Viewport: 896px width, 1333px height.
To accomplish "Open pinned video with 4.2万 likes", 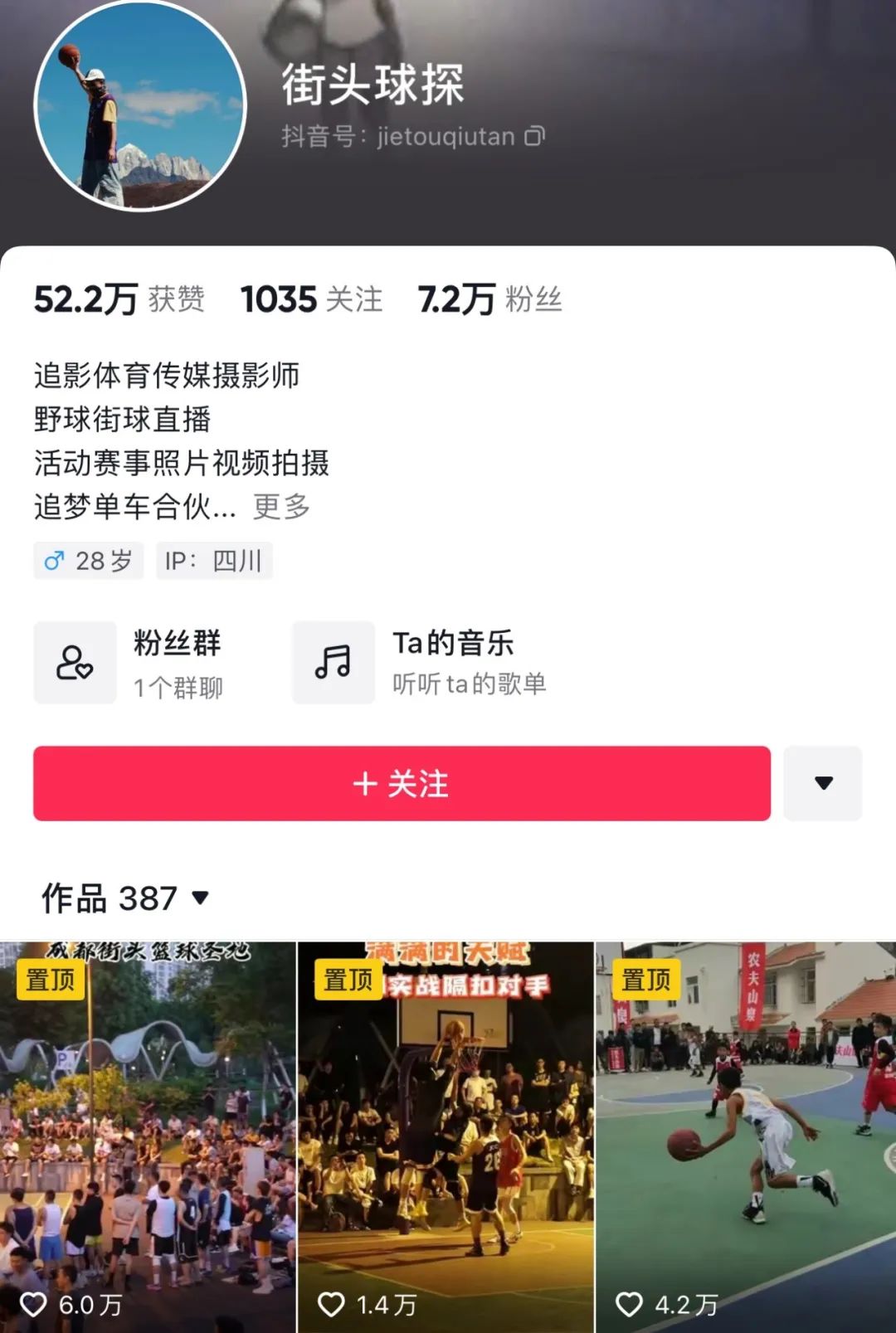I will click(745, 1136).
